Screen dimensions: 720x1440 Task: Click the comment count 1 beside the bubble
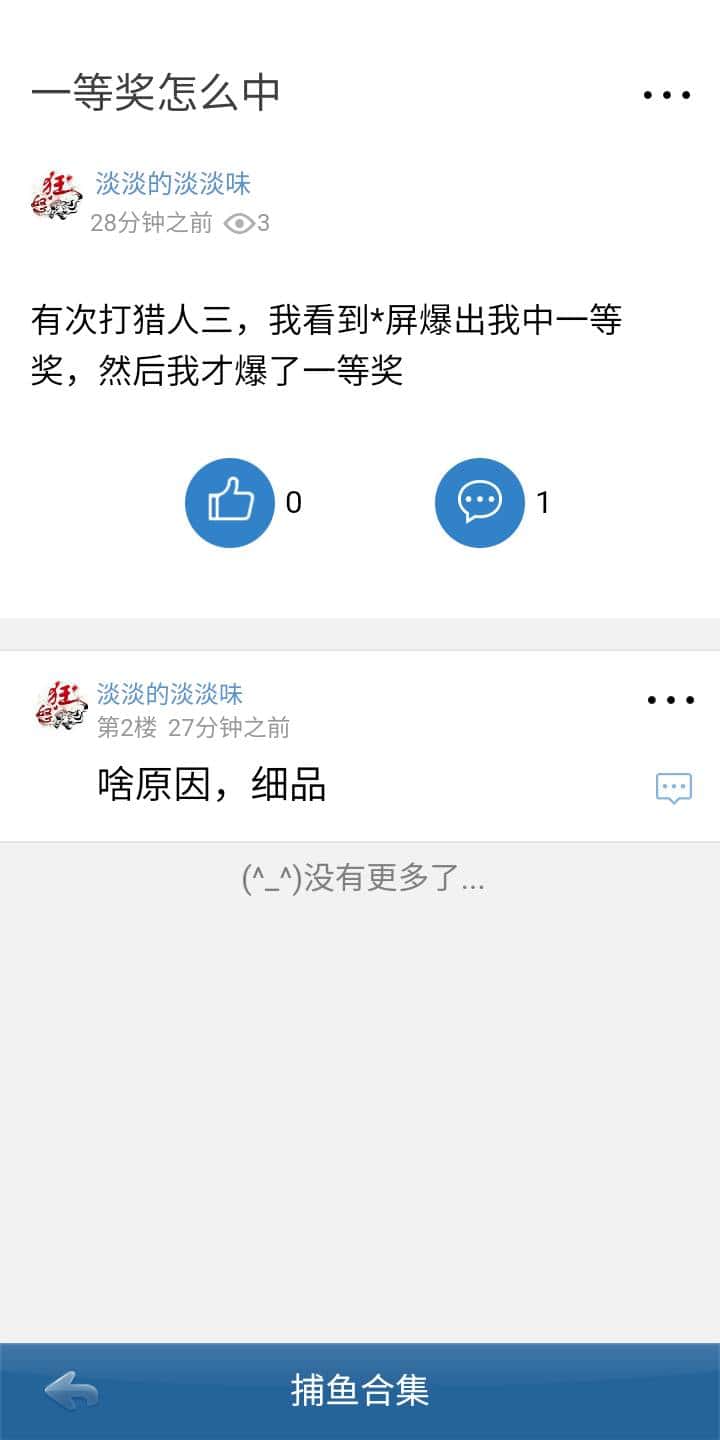pyautogui.click(x=543, y=502)
